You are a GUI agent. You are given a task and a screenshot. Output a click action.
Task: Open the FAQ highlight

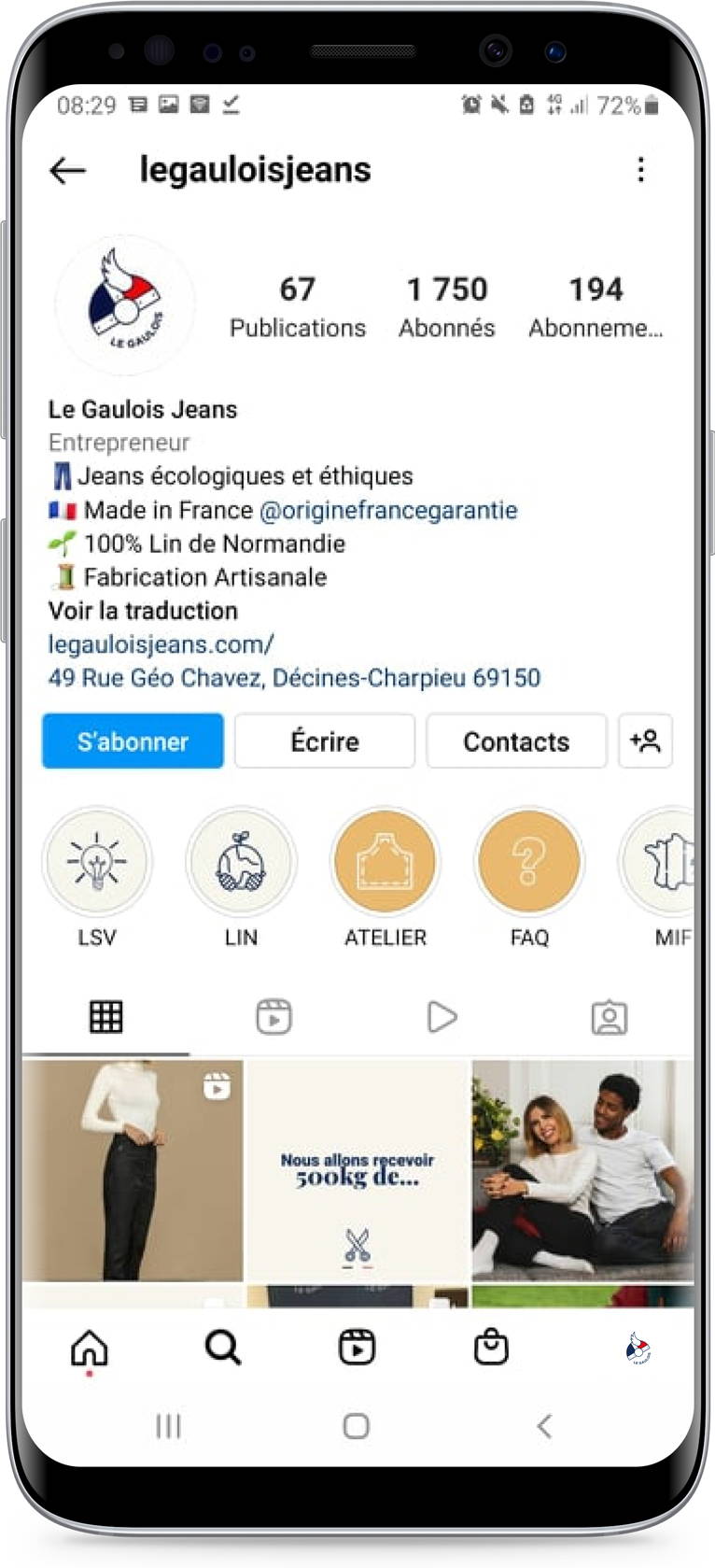point(529,862)
